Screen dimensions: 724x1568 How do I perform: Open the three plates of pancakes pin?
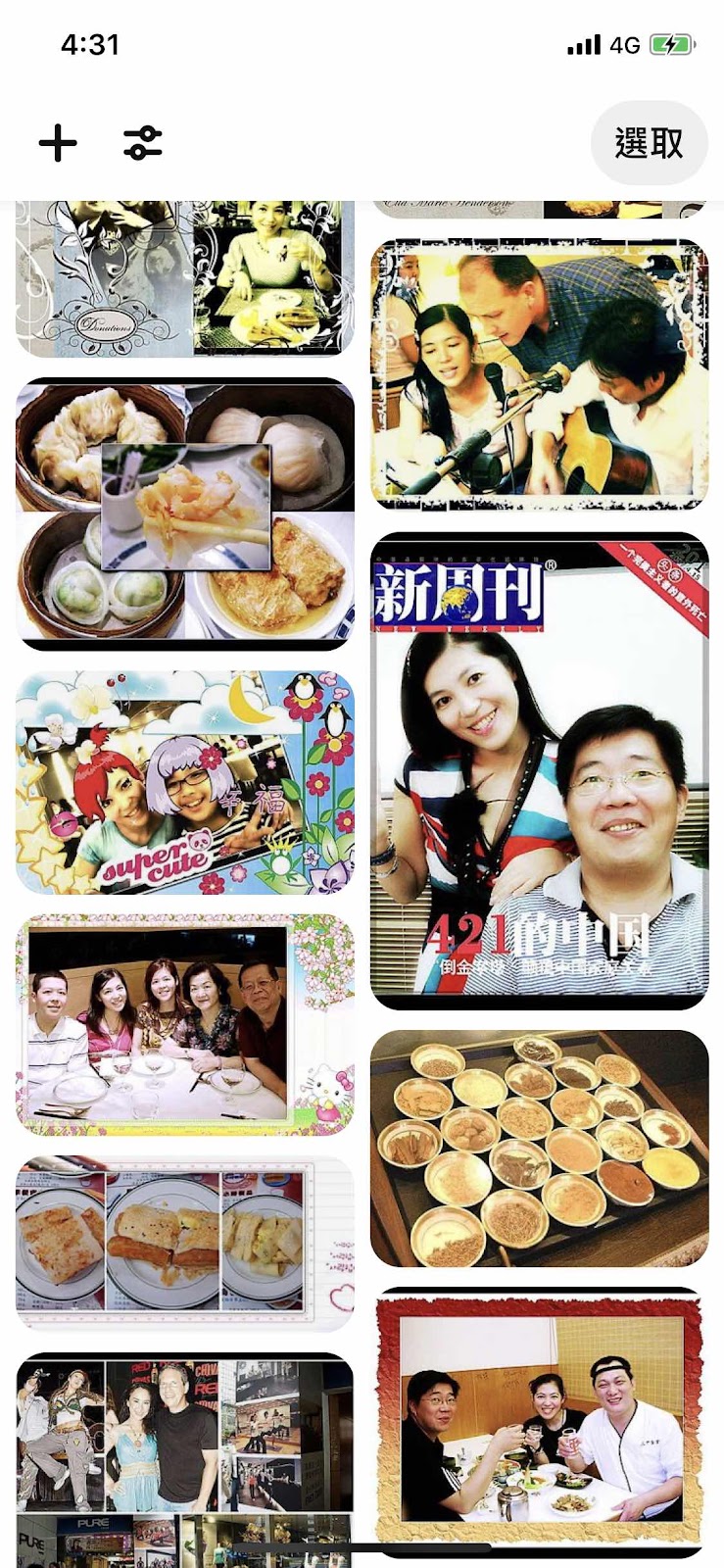click(x=185, y=1243)
